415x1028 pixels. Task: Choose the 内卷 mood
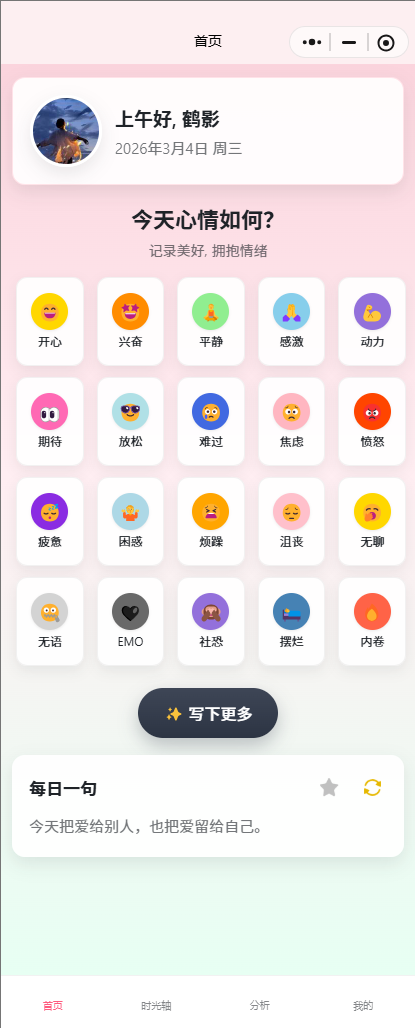point(372,622)
